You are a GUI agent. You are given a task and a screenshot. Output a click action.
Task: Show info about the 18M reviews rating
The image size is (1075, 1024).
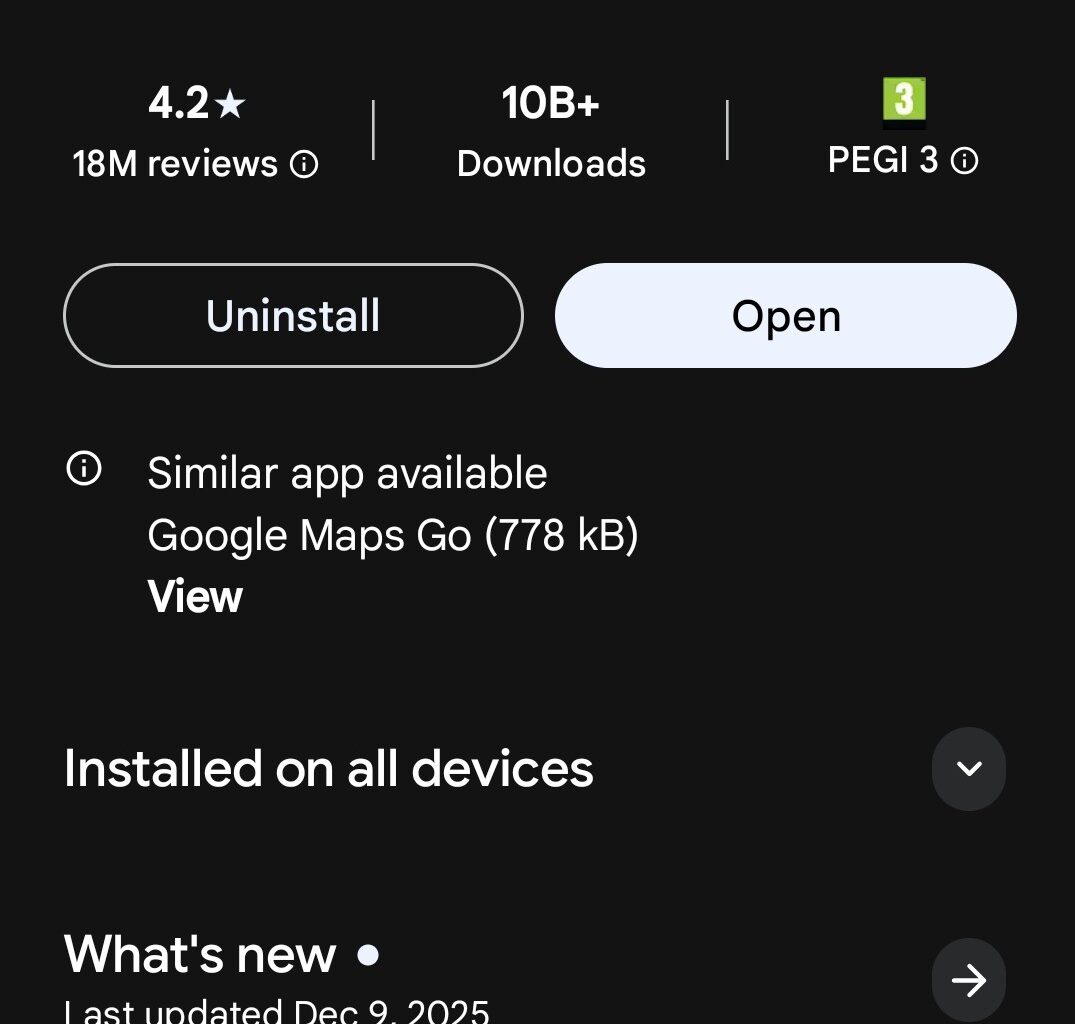click(304, 164)
